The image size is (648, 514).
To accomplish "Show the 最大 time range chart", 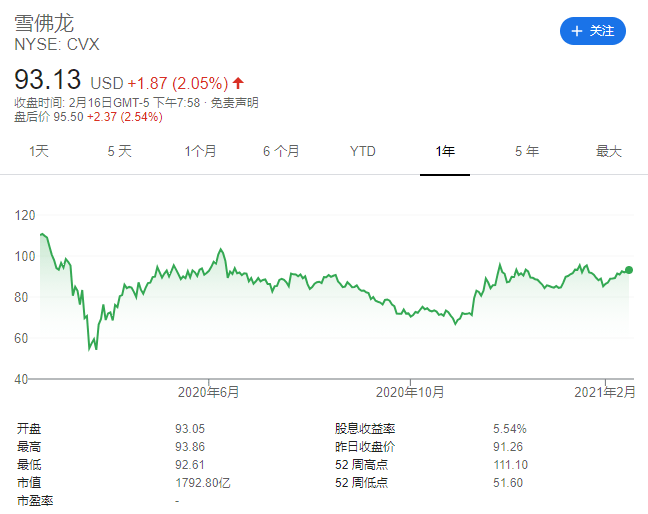I will pyautogui.click(x=608, y=152).
